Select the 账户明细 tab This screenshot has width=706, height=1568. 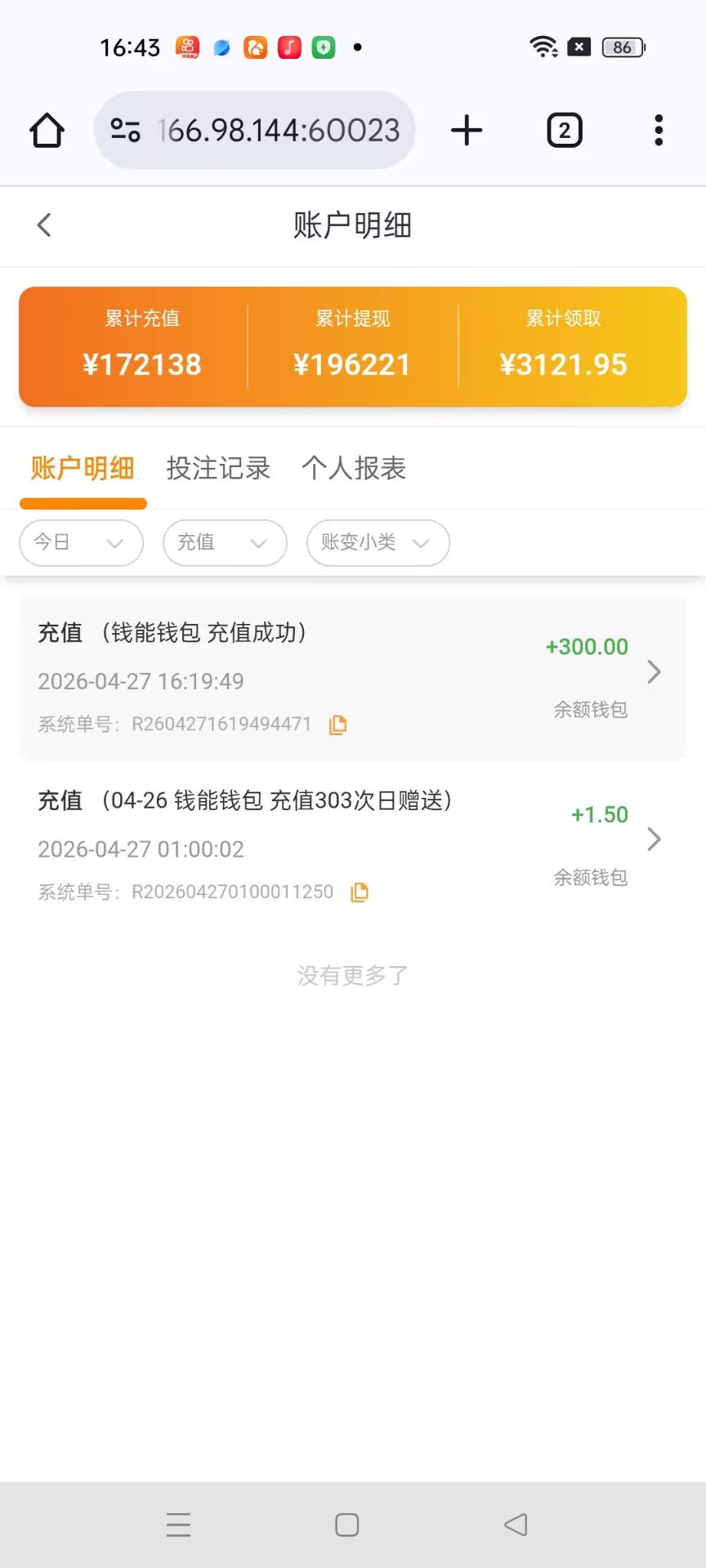click(x=83, y=468)
